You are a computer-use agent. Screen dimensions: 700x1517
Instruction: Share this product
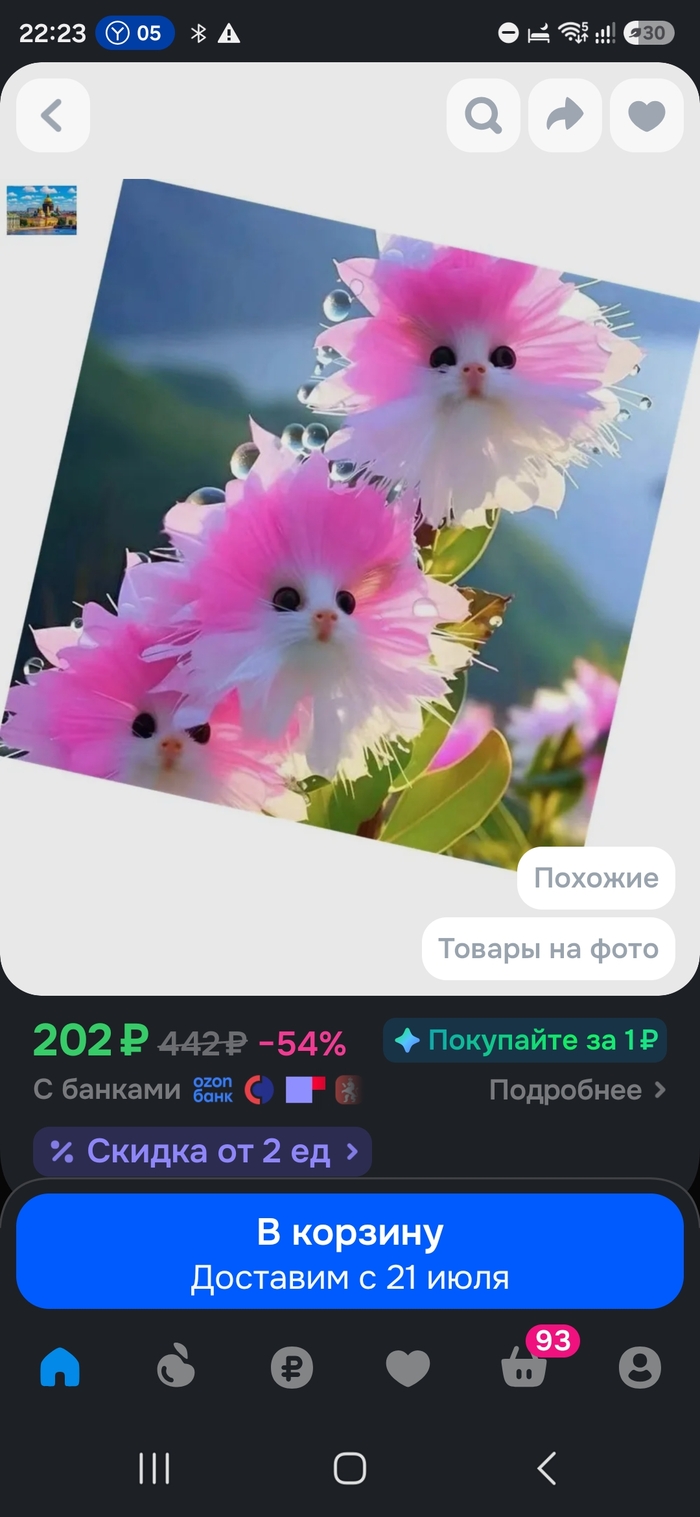565,116
